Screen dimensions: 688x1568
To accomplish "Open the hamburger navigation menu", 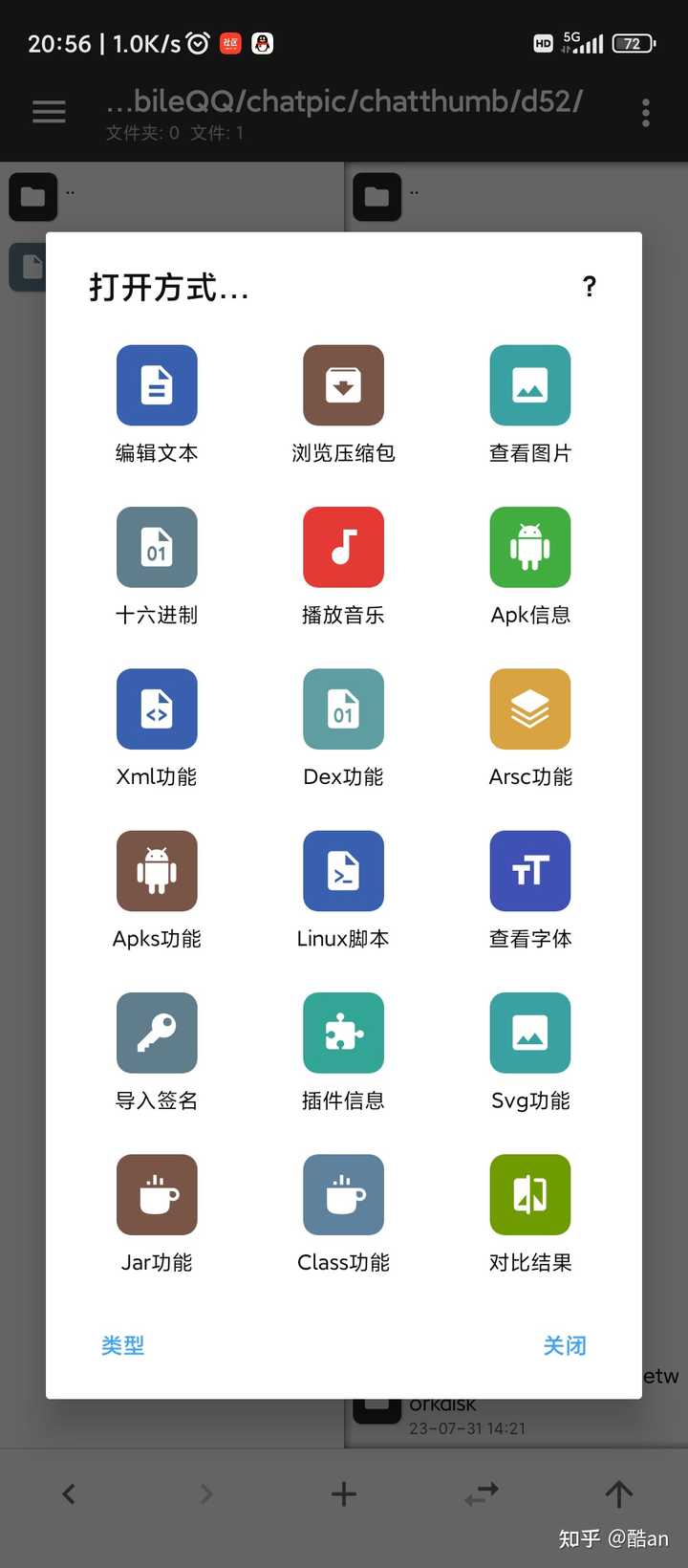I will pos(48,112).
